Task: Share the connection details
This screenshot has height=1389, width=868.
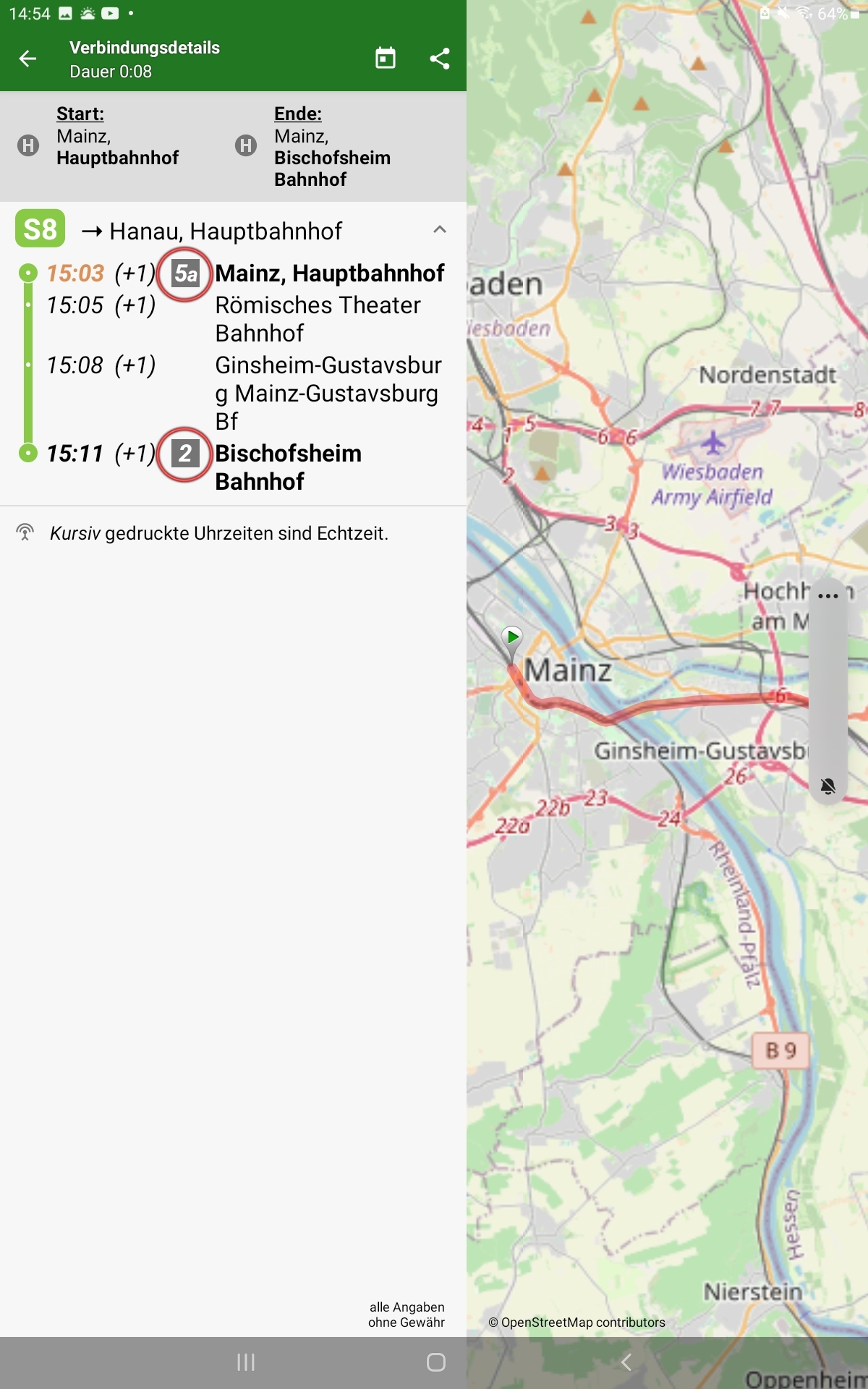Action: [x=440, y=59]
